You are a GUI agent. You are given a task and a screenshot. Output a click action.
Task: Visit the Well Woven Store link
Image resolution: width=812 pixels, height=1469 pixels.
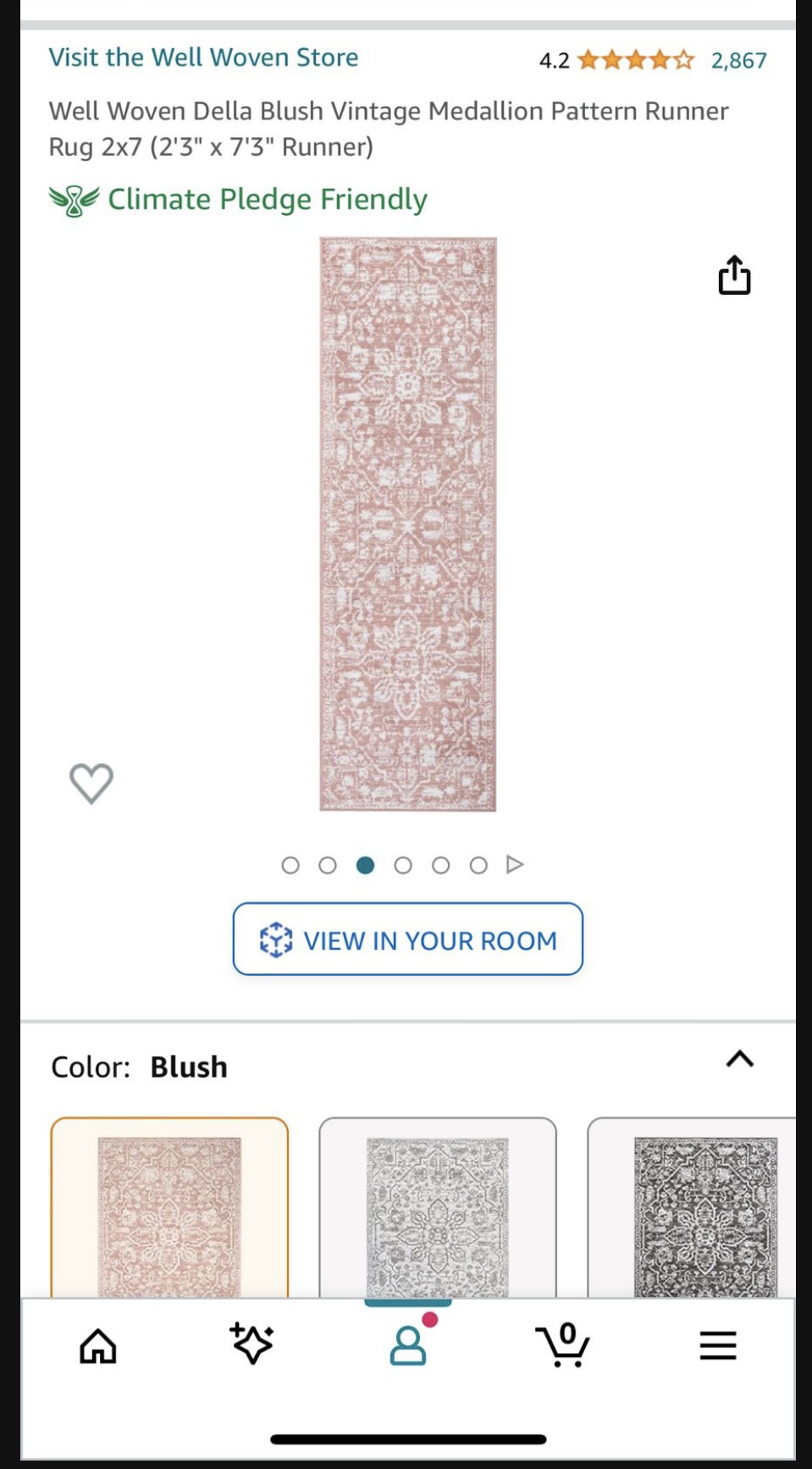203,58
